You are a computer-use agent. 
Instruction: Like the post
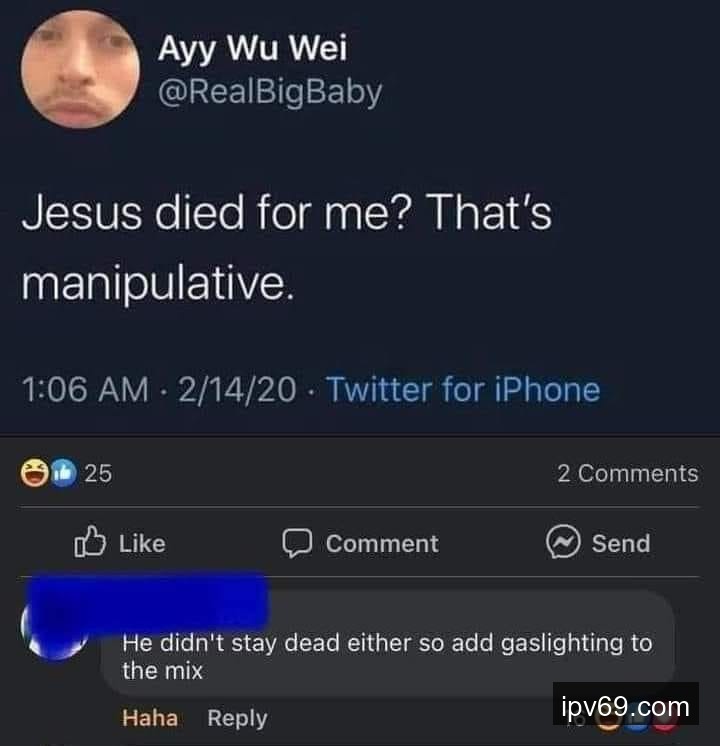(121, 543)
